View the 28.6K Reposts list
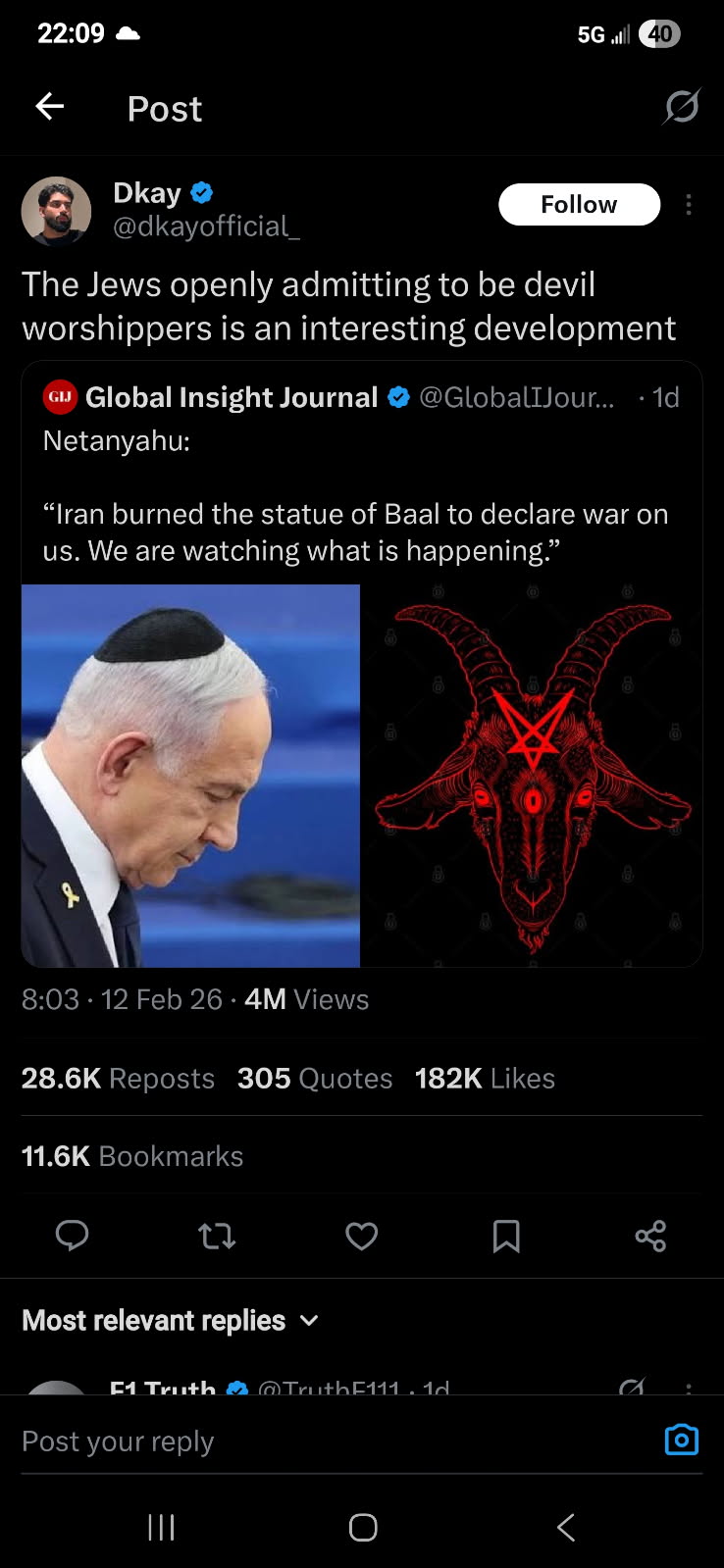The image size is (724, 1568). coord(118,1079)
